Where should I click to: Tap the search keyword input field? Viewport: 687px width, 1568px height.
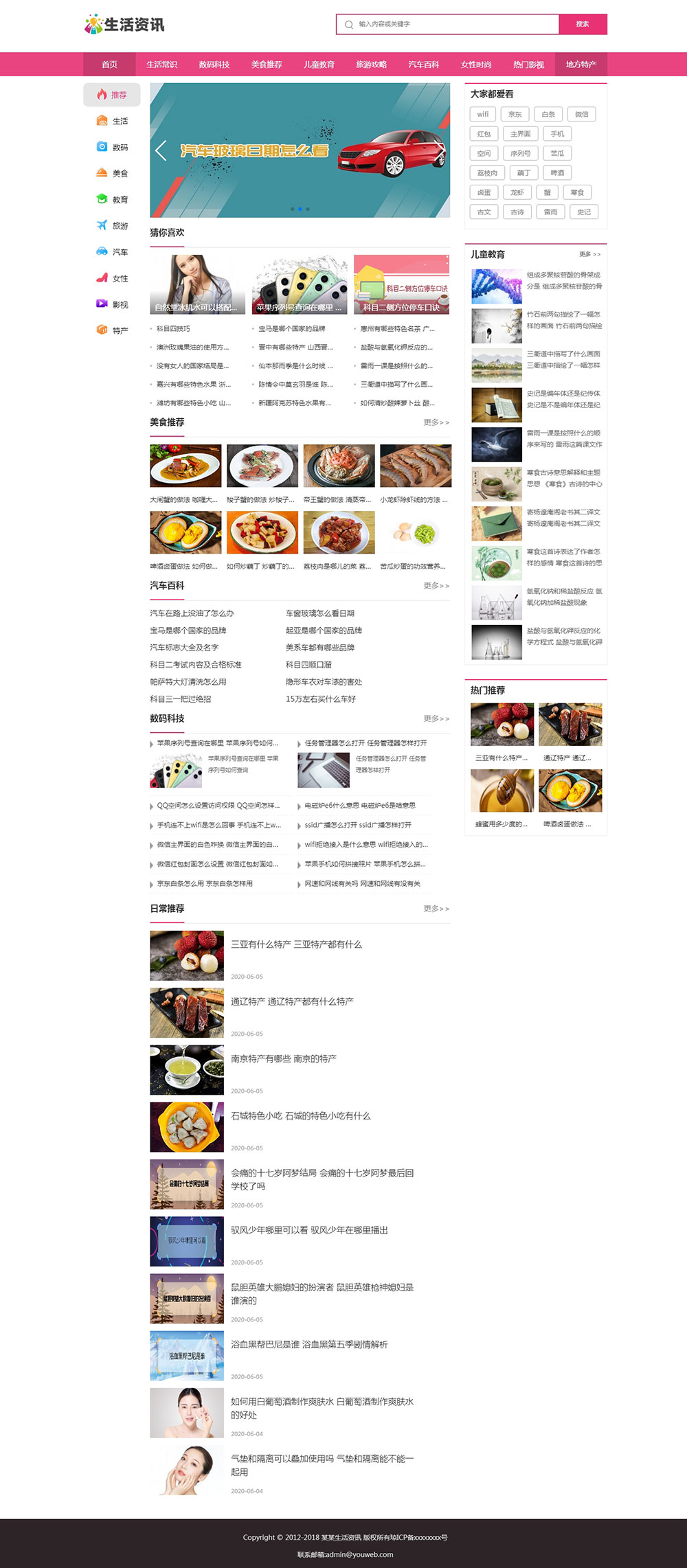coord(453,24)
